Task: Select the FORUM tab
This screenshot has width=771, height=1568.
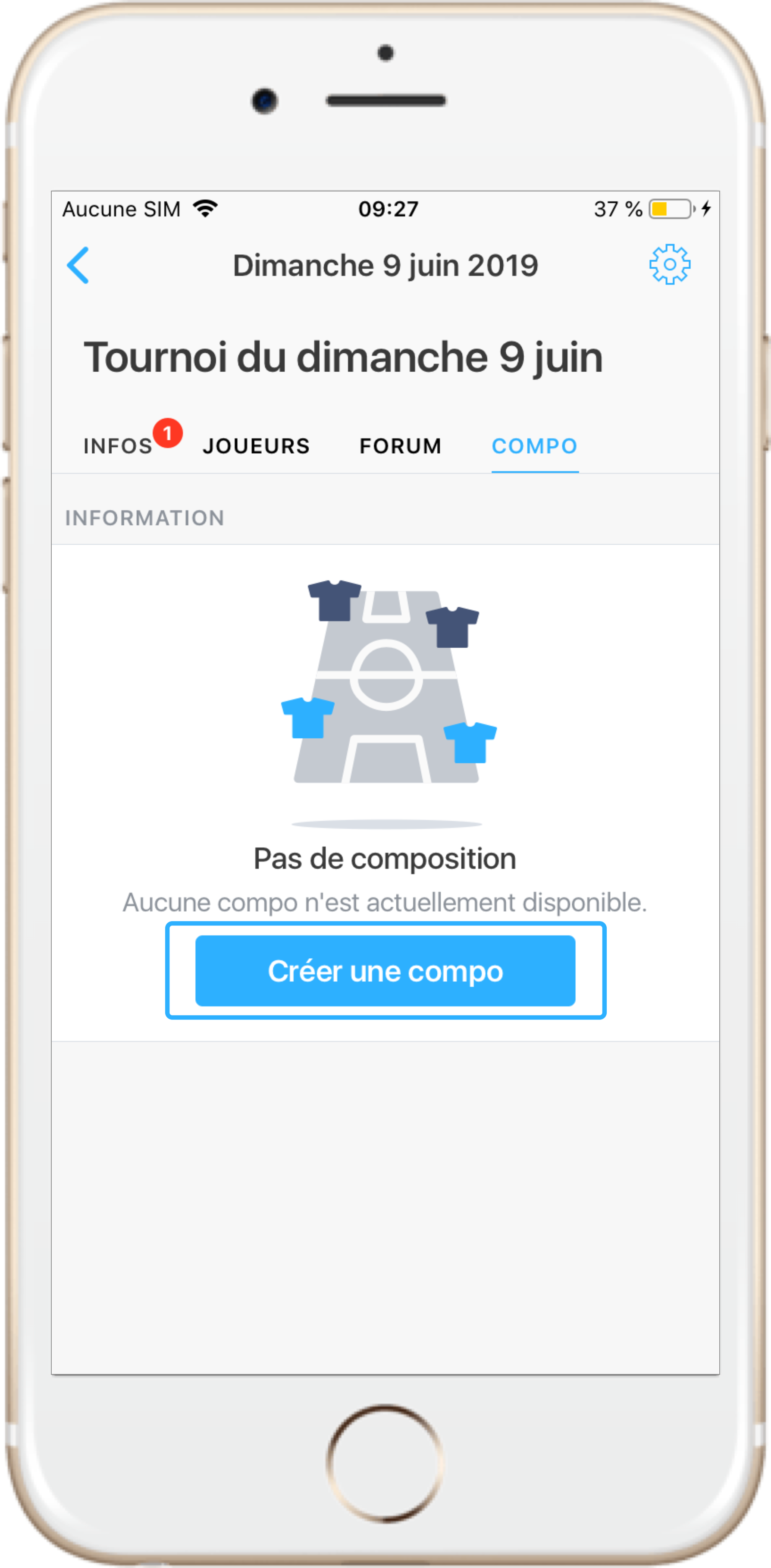Action: 401,446
